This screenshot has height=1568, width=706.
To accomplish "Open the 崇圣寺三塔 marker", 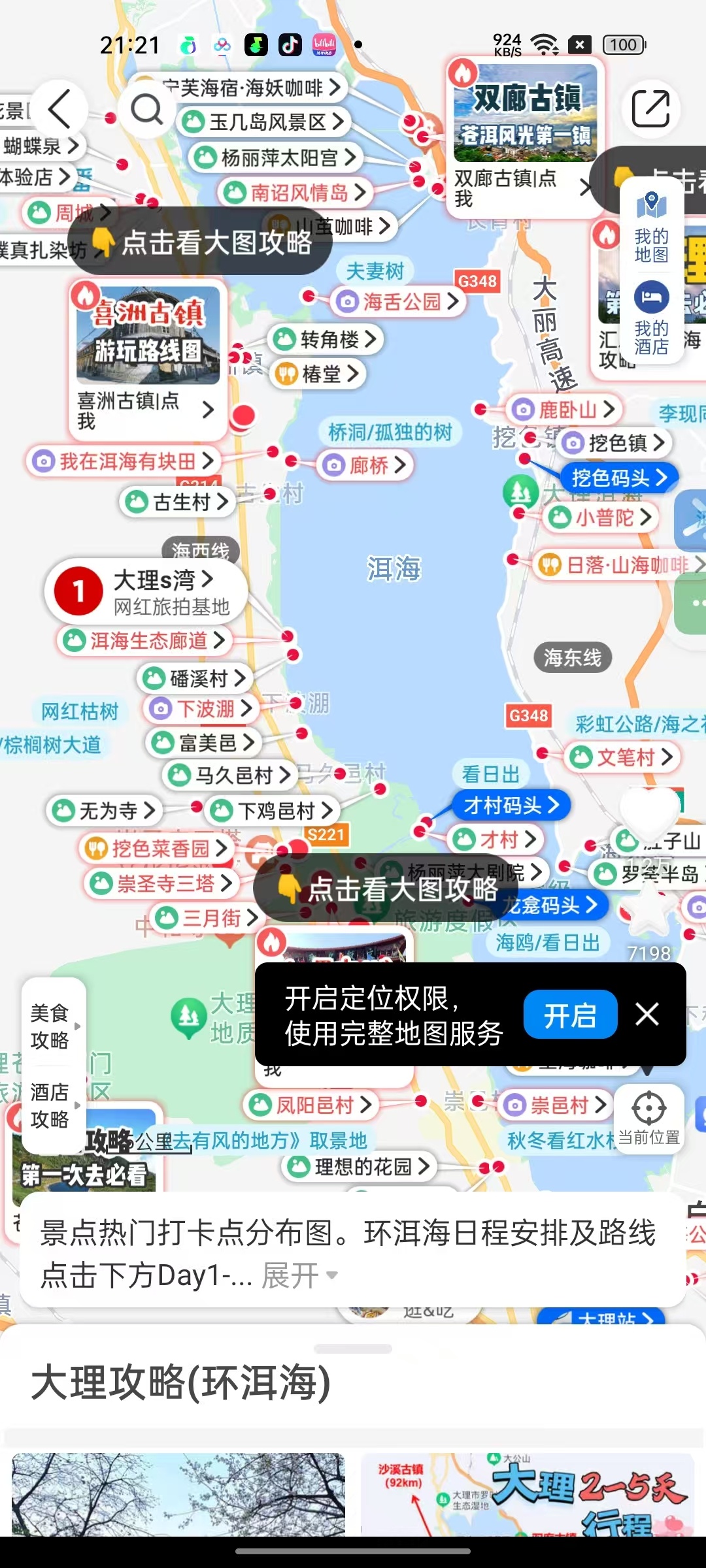I will point(165,883).
